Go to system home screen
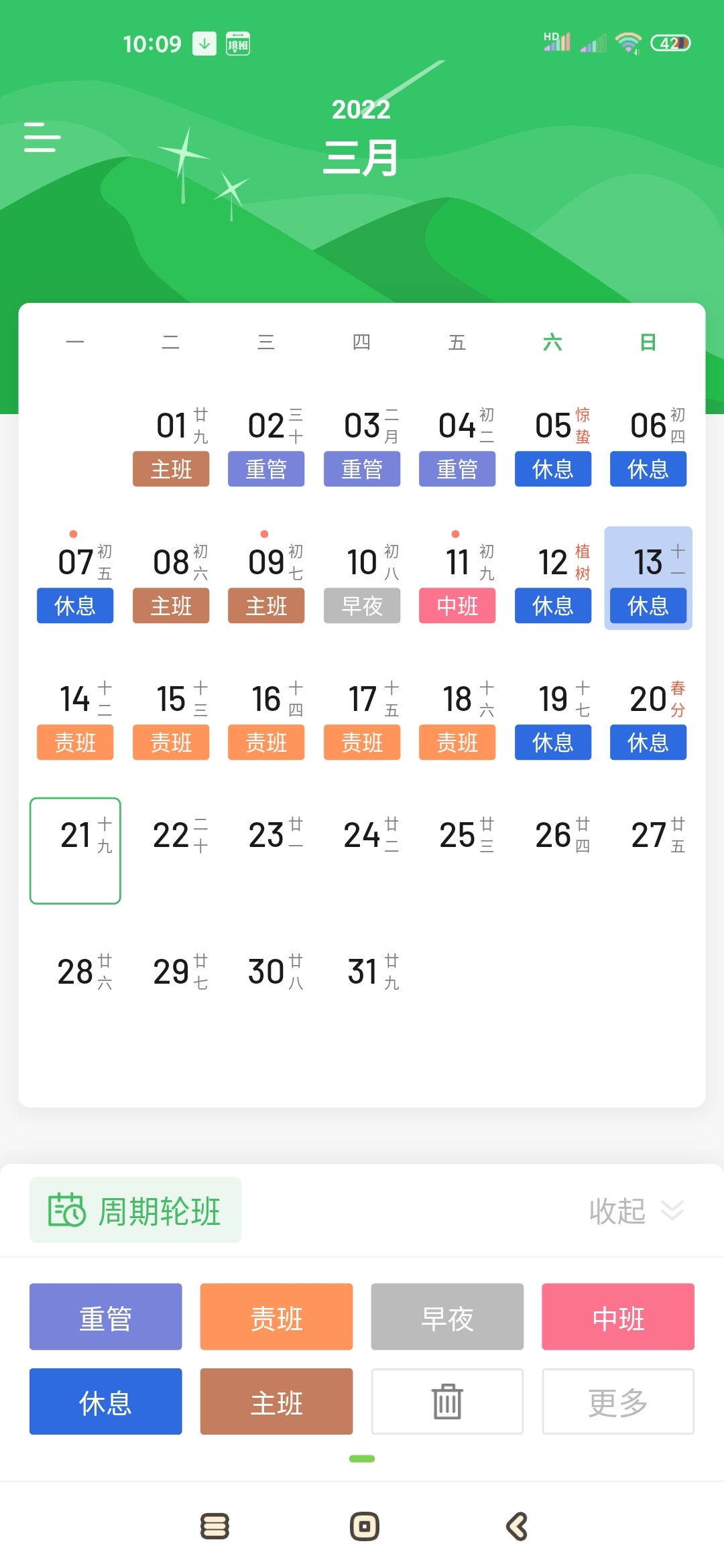The width and height of the screenshot is (724, 1568). [x=365, y=1526]
